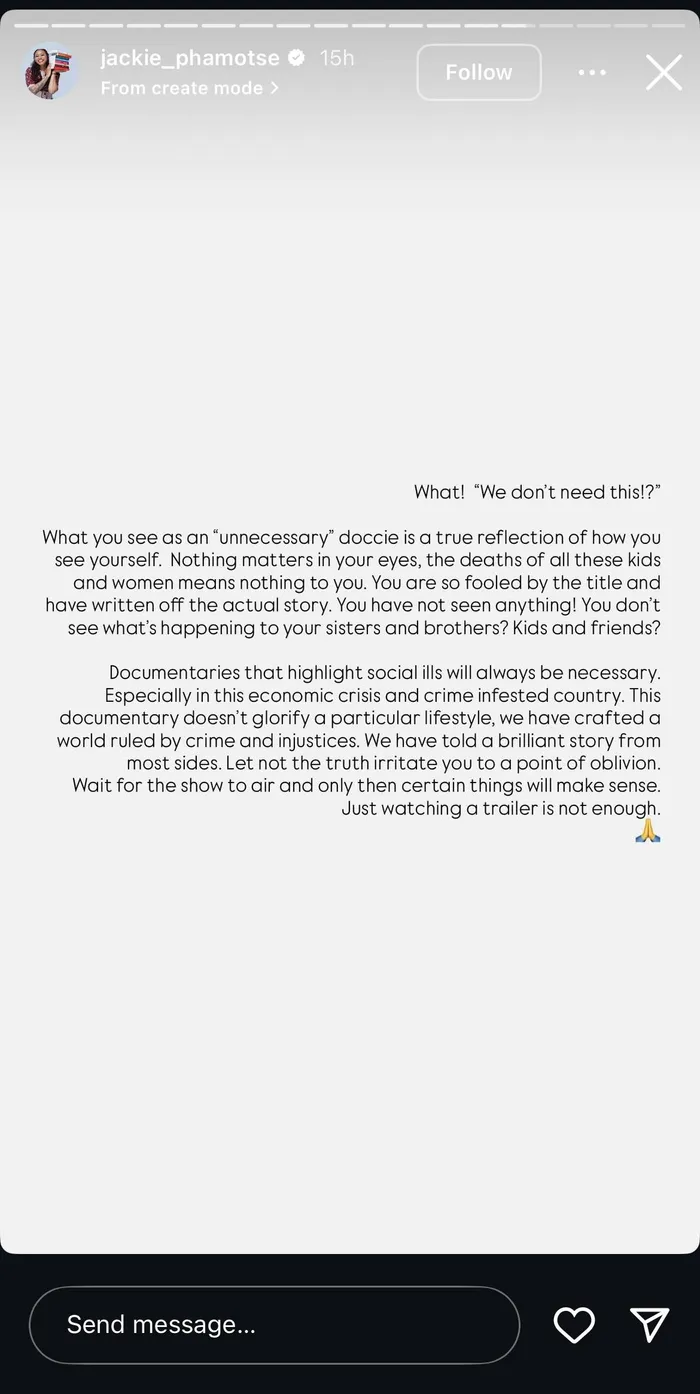700x1394 pixels.
Task: Close the story viewer
Action: tap(663, 72)
